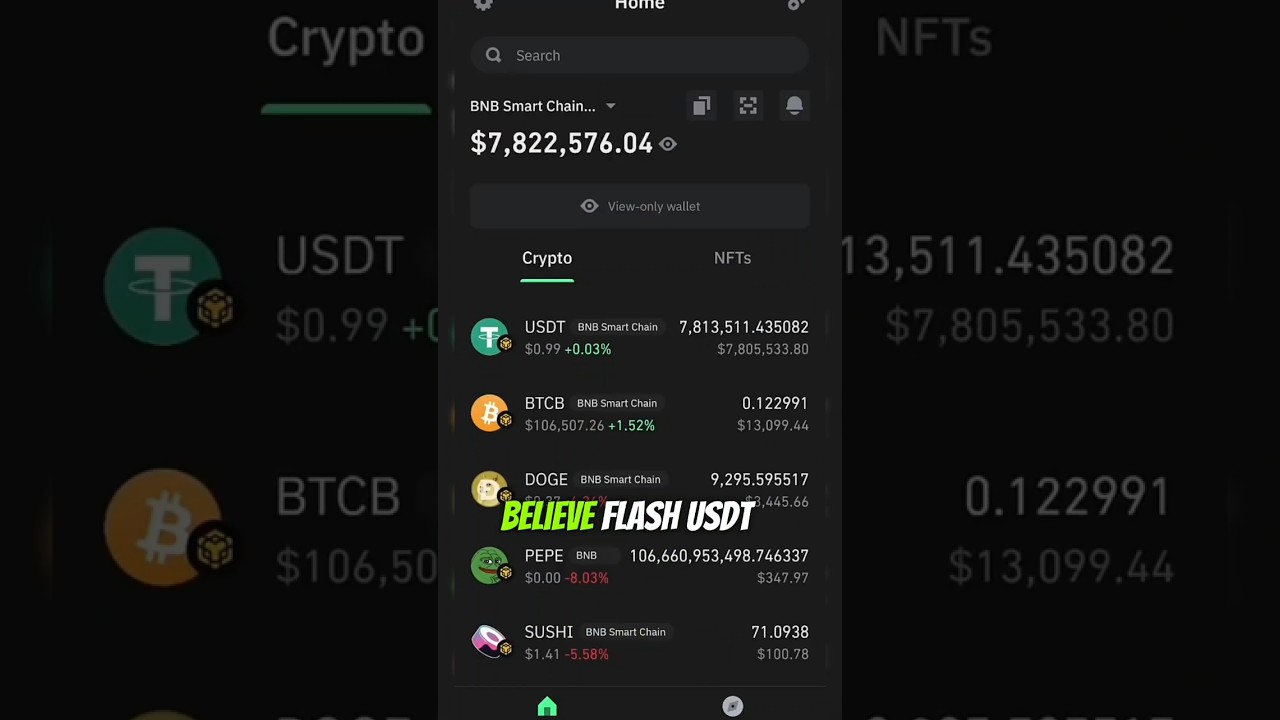Open the BTCB token details
Viewport: 1280px width, 720px height.
click(x=640, y=414)
